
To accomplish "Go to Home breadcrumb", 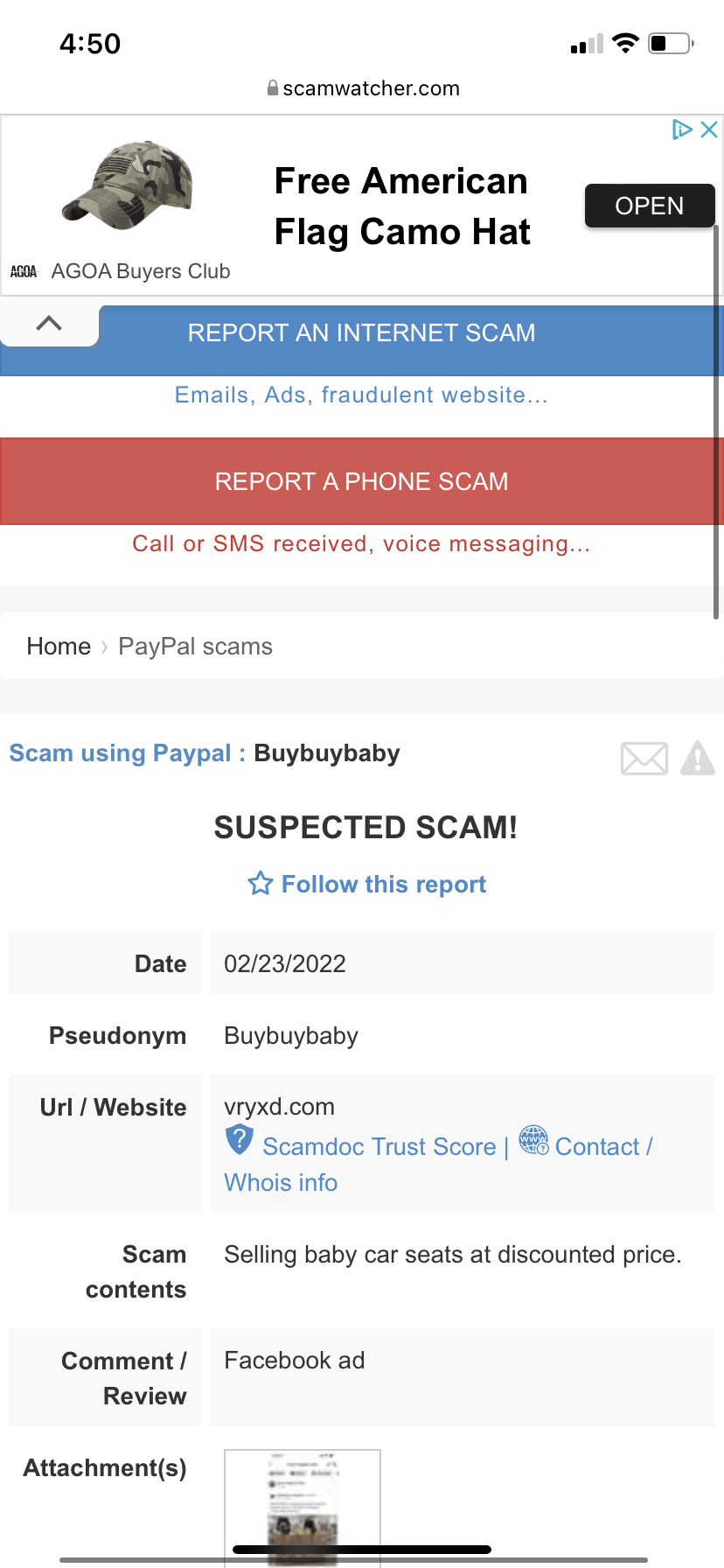I will [59, 647].
